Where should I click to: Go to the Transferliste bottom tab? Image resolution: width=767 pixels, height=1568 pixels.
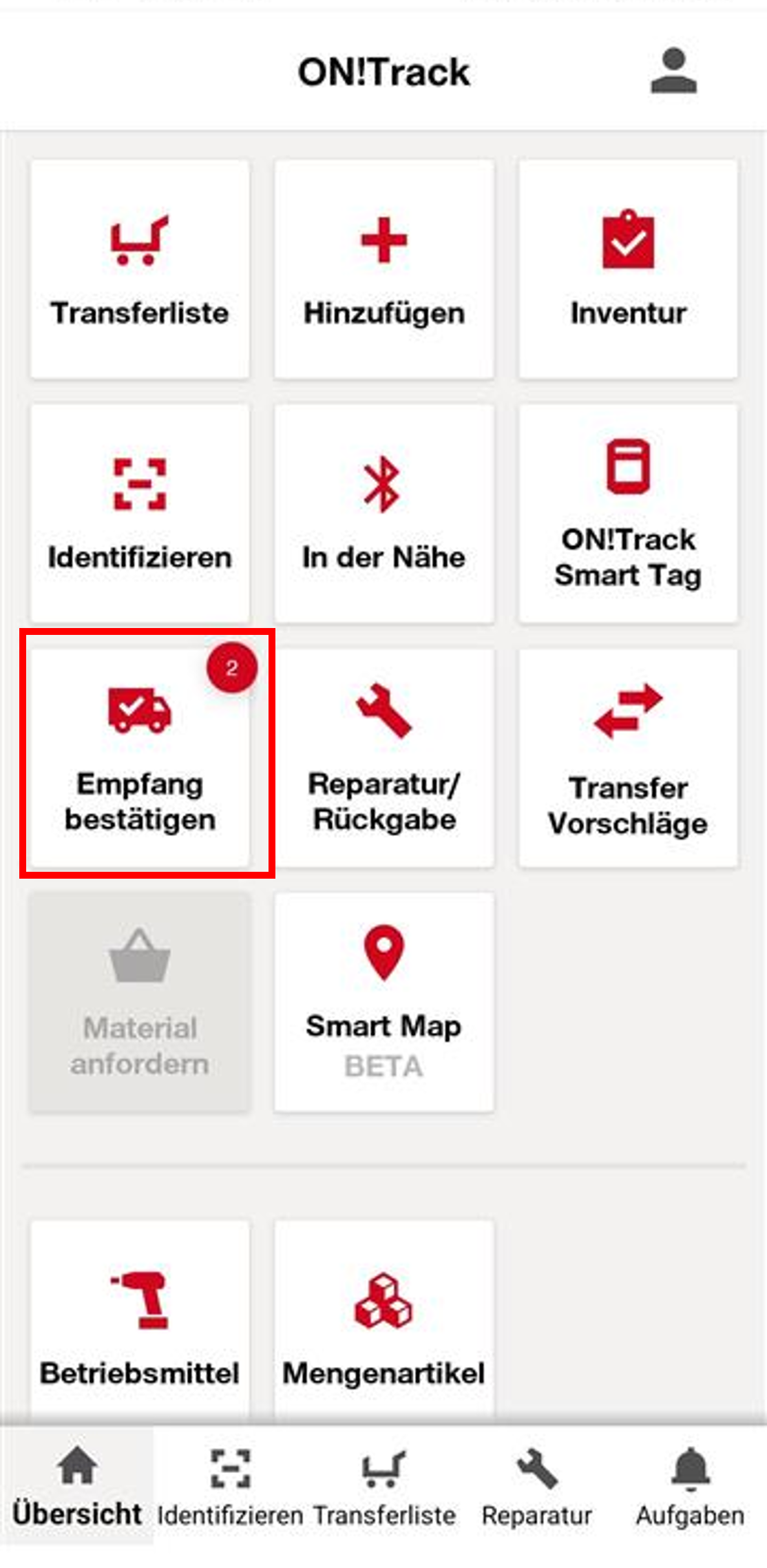point(384,1486)
